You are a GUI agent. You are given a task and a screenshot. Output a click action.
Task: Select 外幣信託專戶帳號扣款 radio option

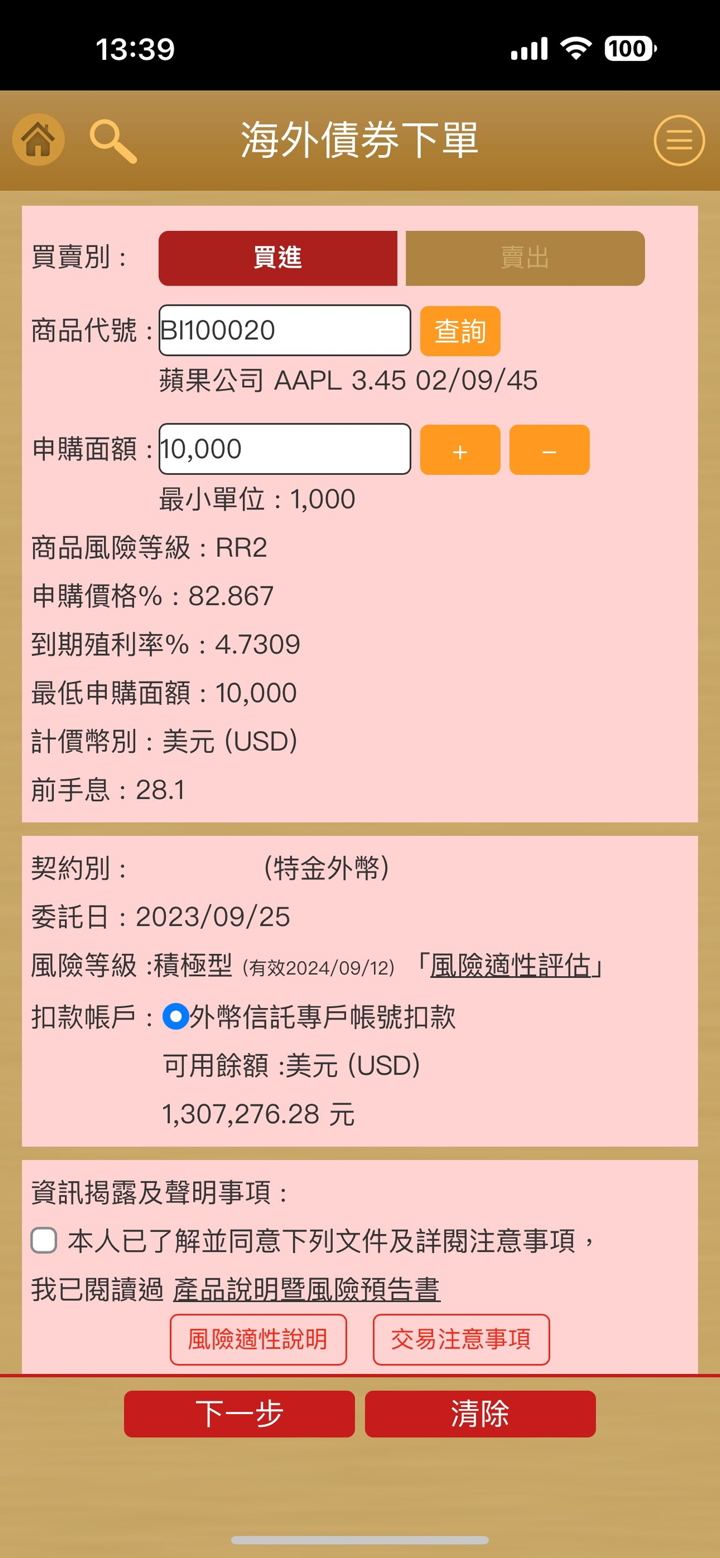coord(176,1017)
